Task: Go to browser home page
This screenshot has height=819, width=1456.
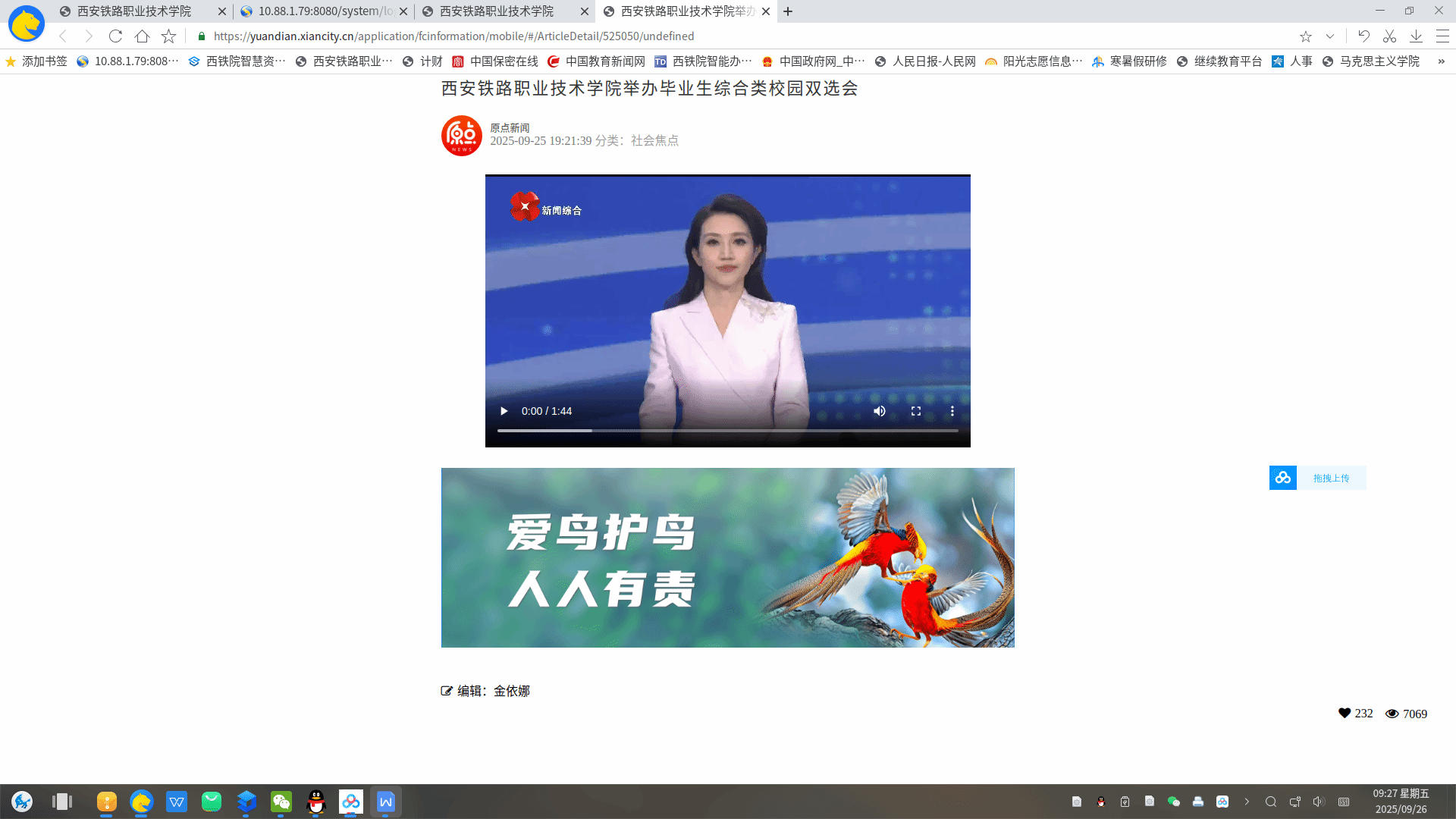Action: point(142,36)
